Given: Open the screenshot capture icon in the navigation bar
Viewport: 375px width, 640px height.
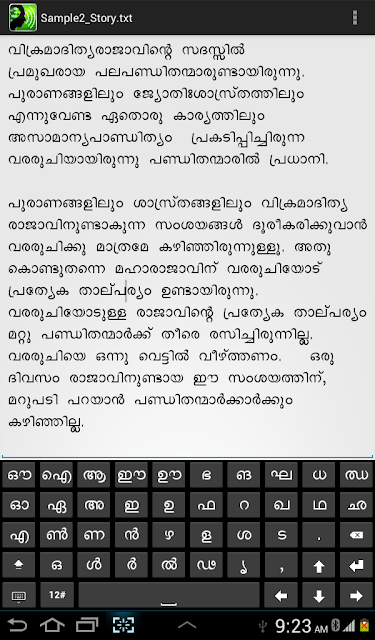Looking at the screenshot, I should click(x=123, y=625).
